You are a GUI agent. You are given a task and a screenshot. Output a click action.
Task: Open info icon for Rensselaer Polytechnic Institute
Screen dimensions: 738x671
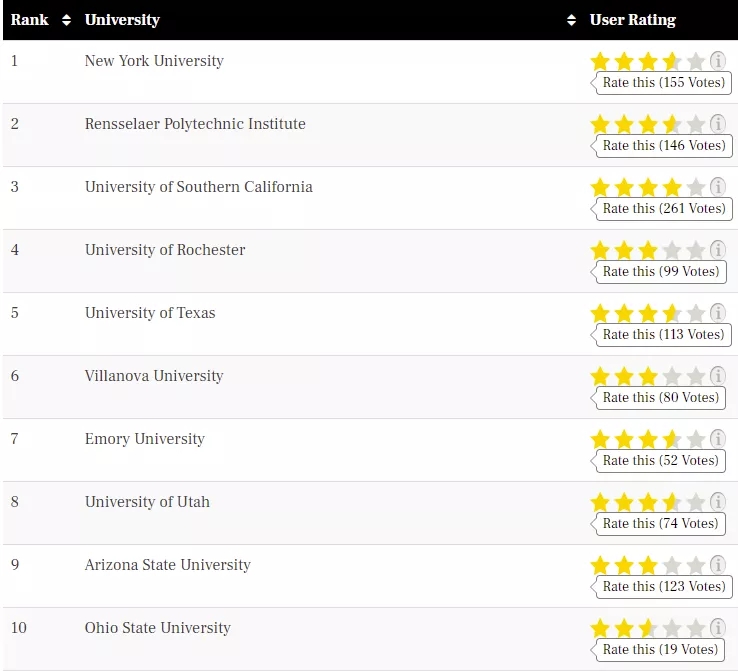pos(718,124)
